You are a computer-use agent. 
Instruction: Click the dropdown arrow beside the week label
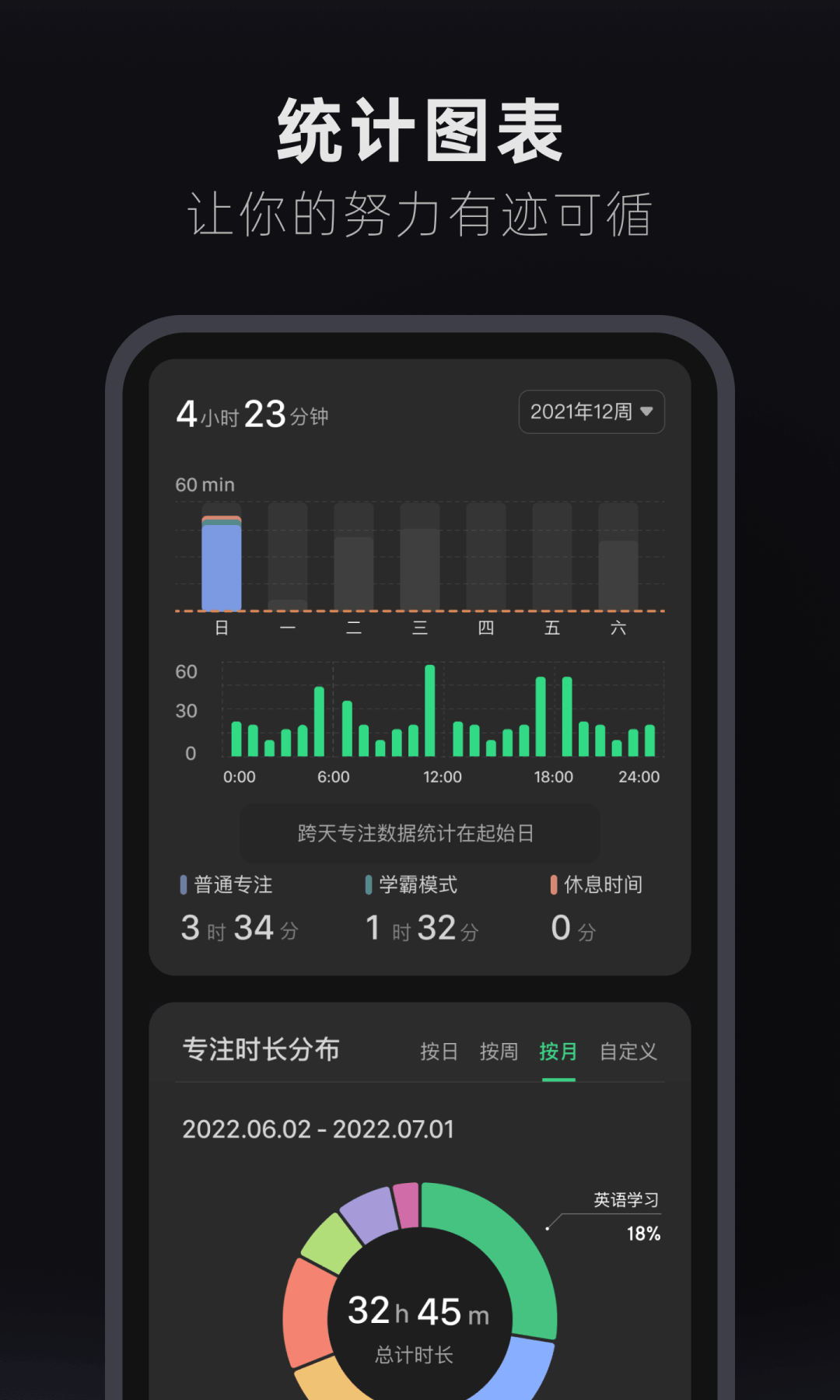tap(648, 412)
